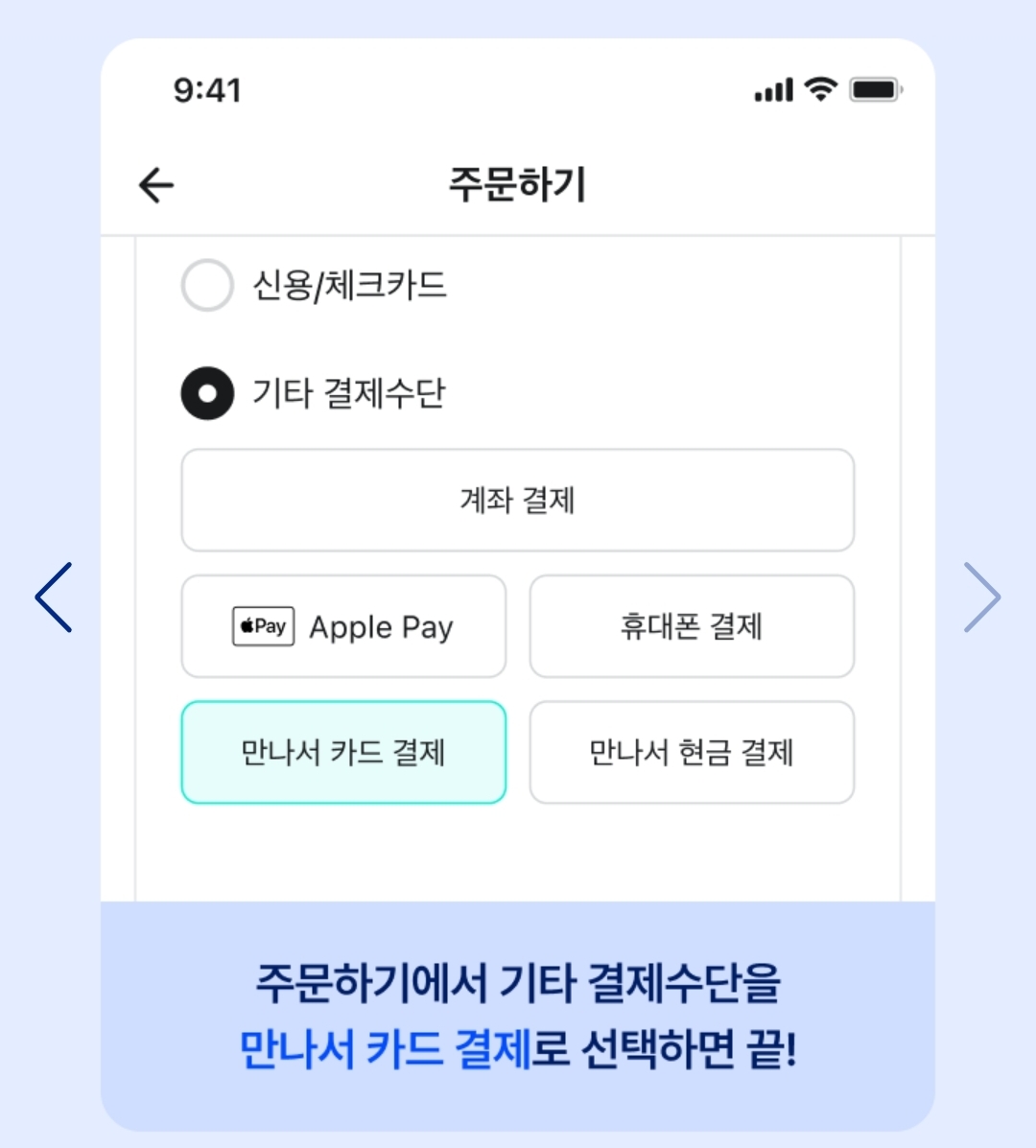This screenshot has width=1036, height=1148.
Task: Click the Apple Pay logo icon
Action: coord(262,626)
